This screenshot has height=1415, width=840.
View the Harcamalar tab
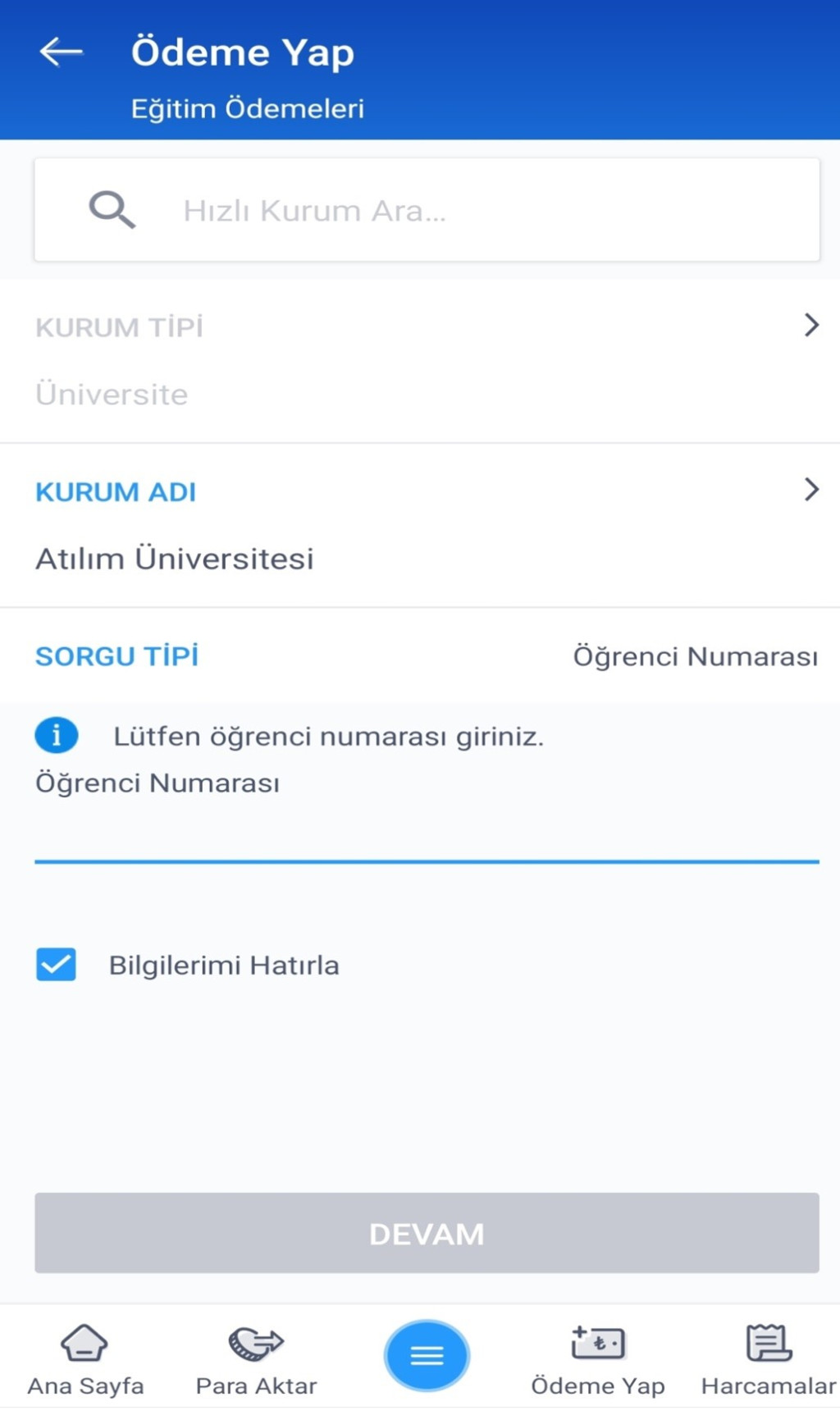tap(768, 1359)
